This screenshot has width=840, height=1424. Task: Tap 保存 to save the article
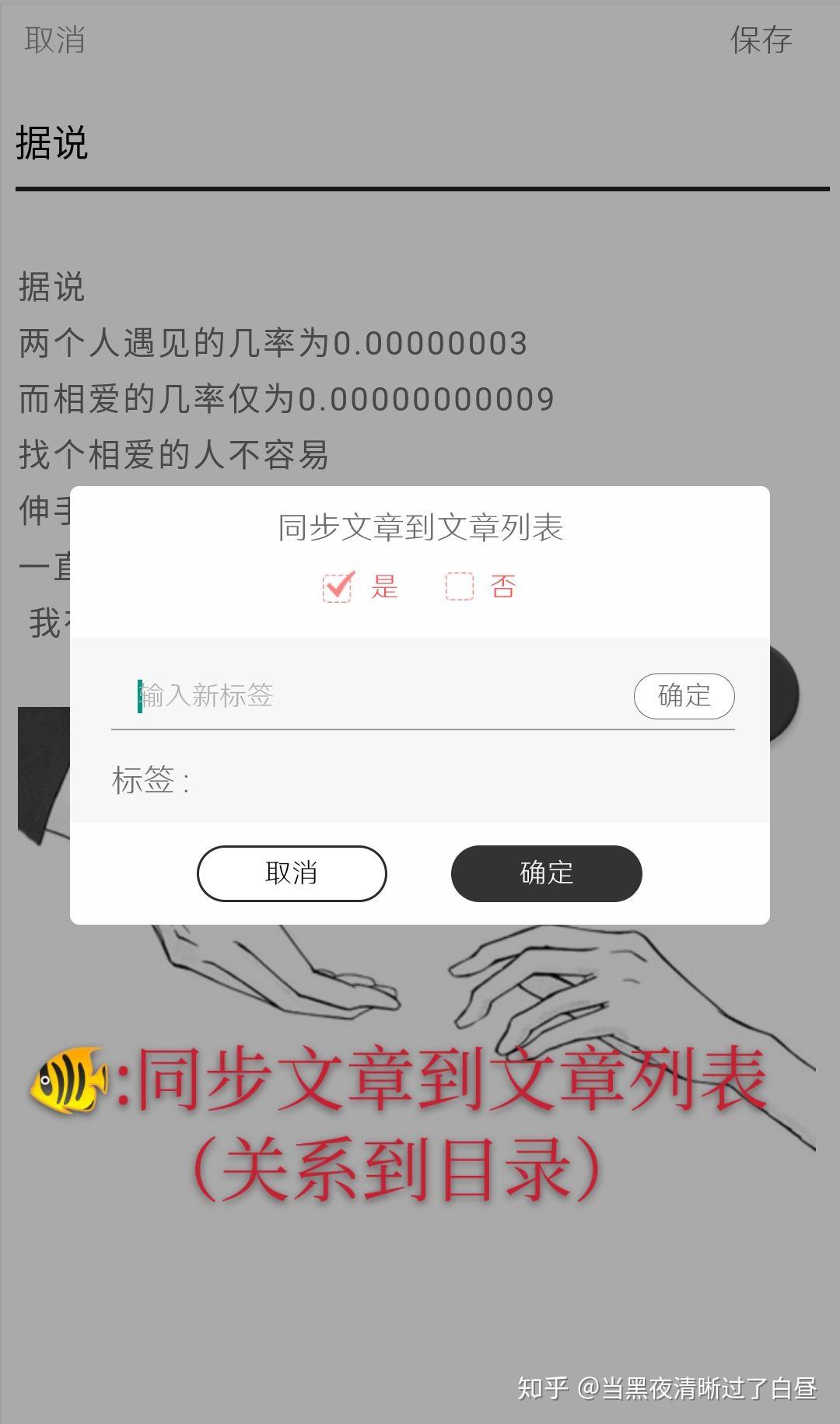coord(762,39)
